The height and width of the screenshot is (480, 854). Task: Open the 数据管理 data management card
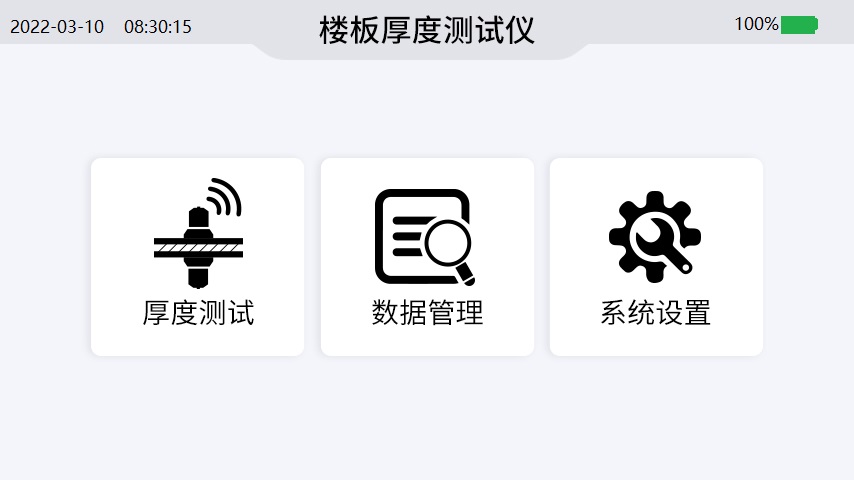click(x=427, y=256)
